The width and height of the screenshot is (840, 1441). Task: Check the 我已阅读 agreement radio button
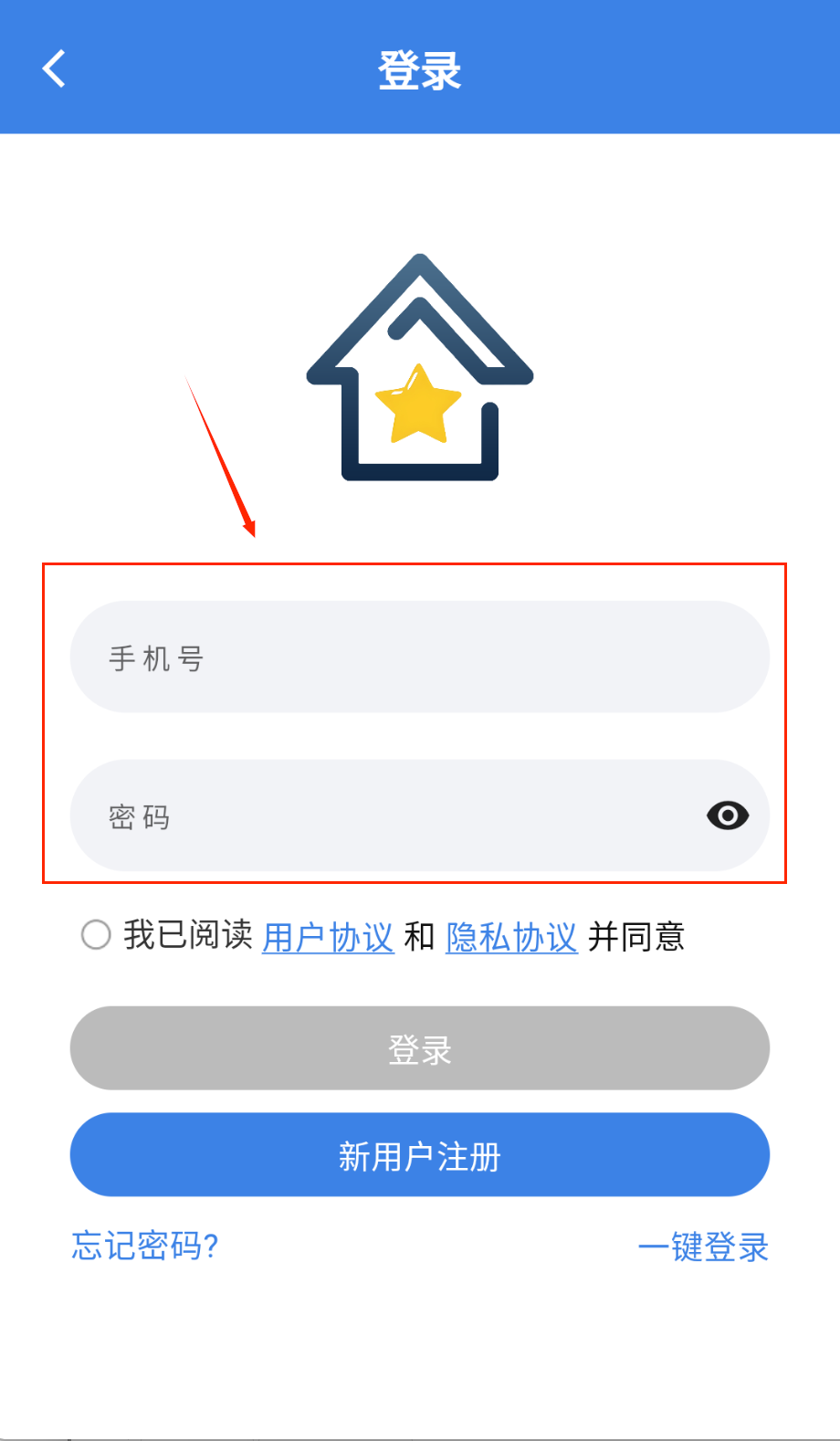click(96, 934)
